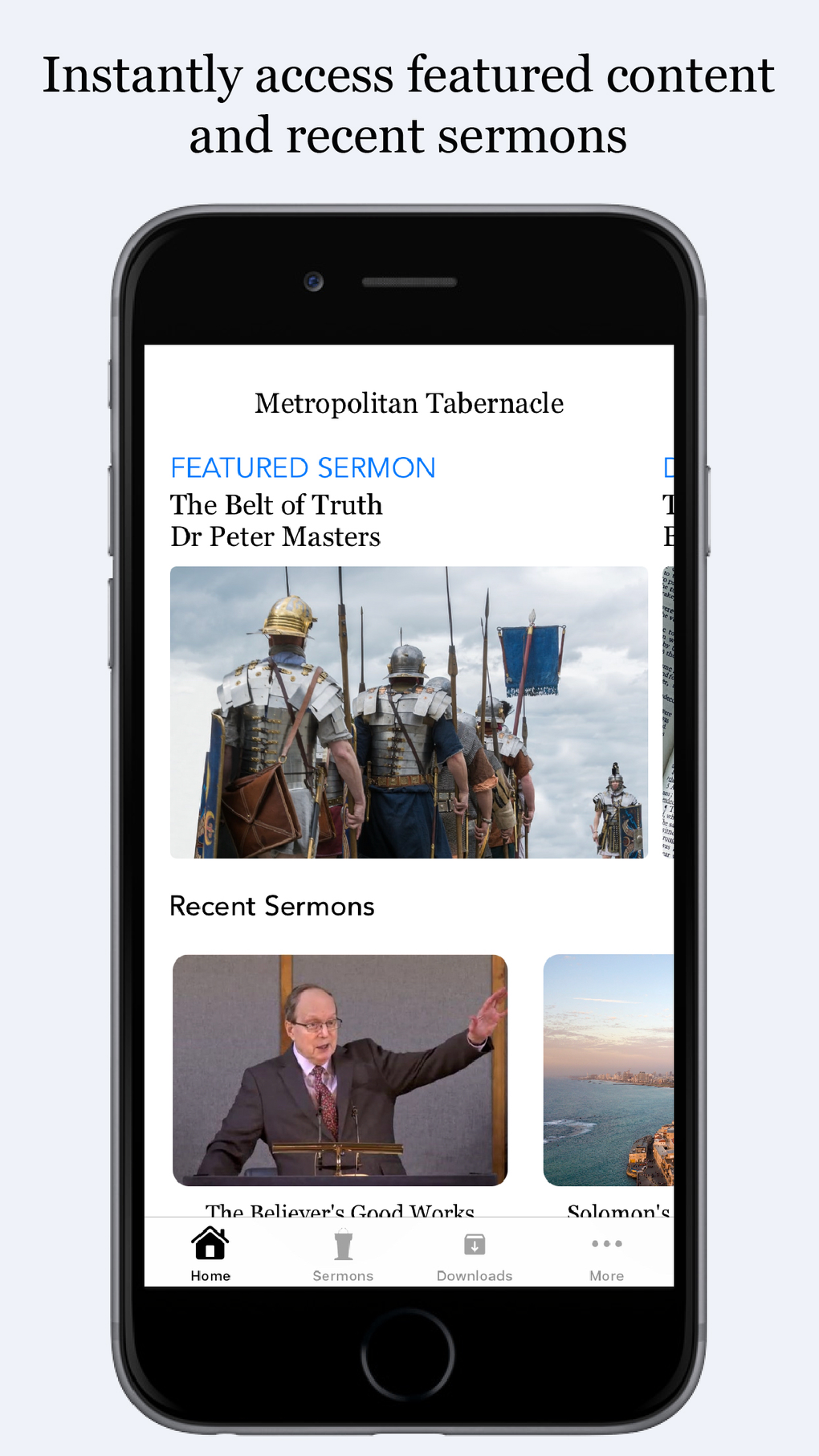Click the house icon above the Home label
This screenshot has width=819, height=1456.
pyautogui.click(x=210, y=1243)
